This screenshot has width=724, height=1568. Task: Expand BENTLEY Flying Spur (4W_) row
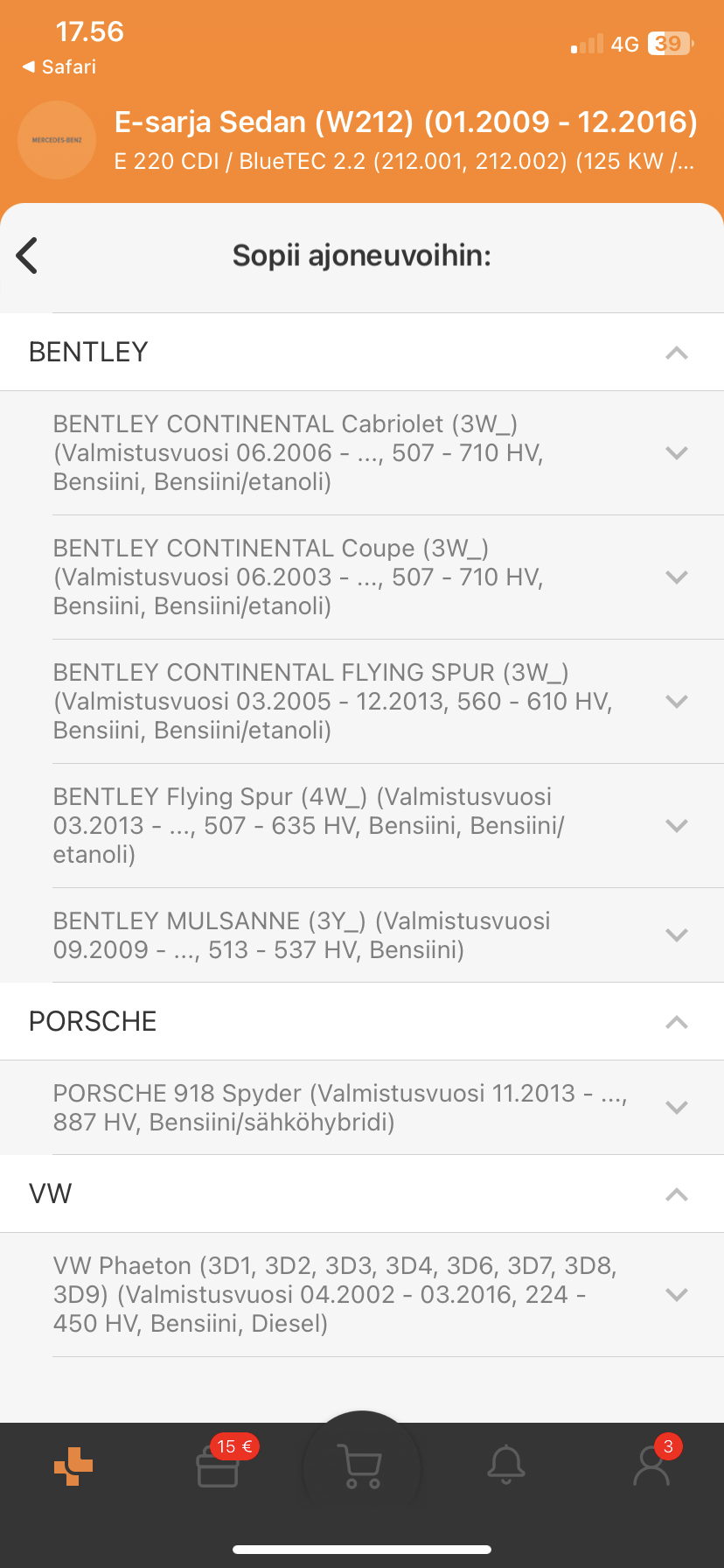[676, 826]
